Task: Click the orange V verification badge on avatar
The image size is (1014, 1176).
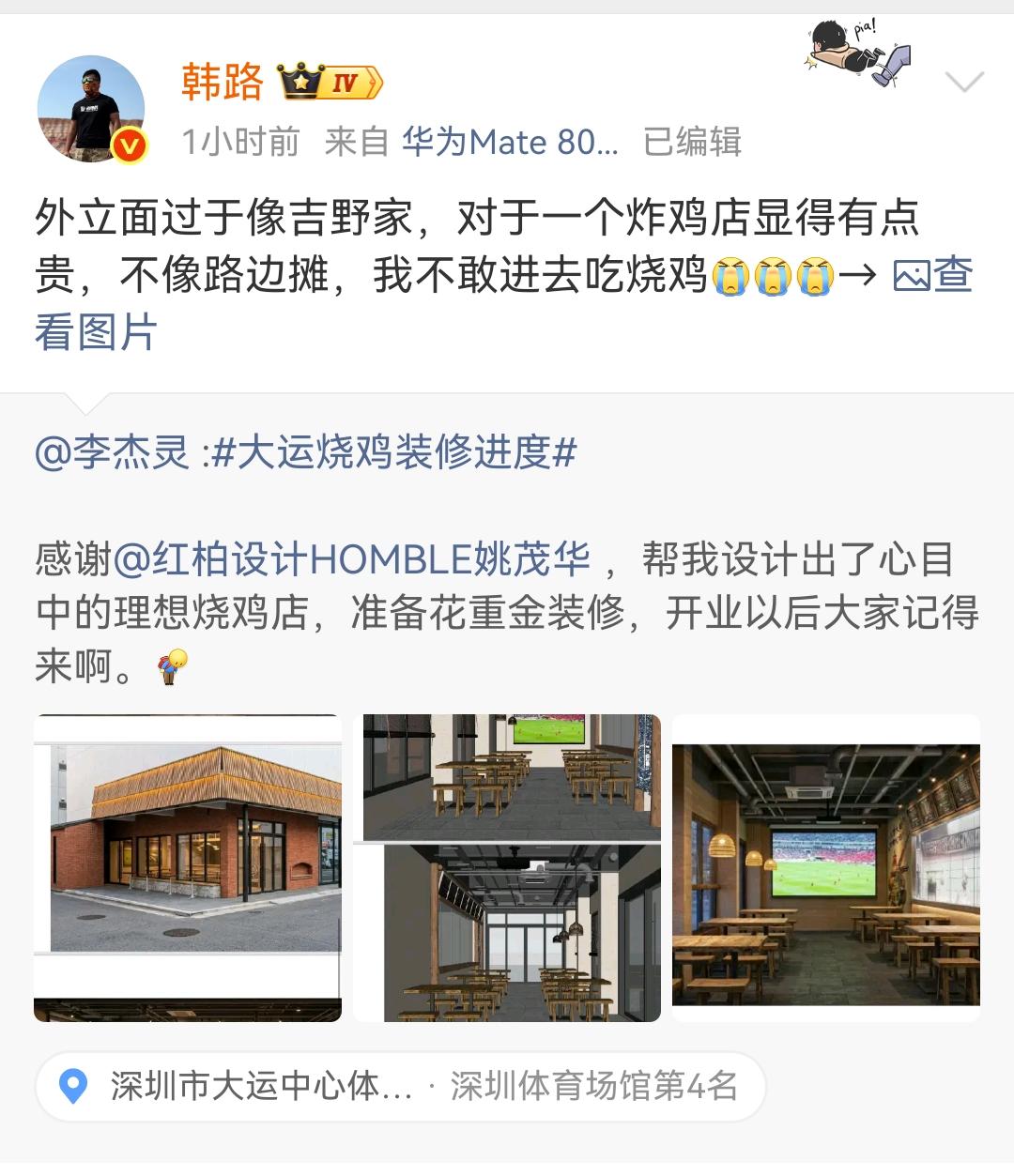Action: (127, 145)
